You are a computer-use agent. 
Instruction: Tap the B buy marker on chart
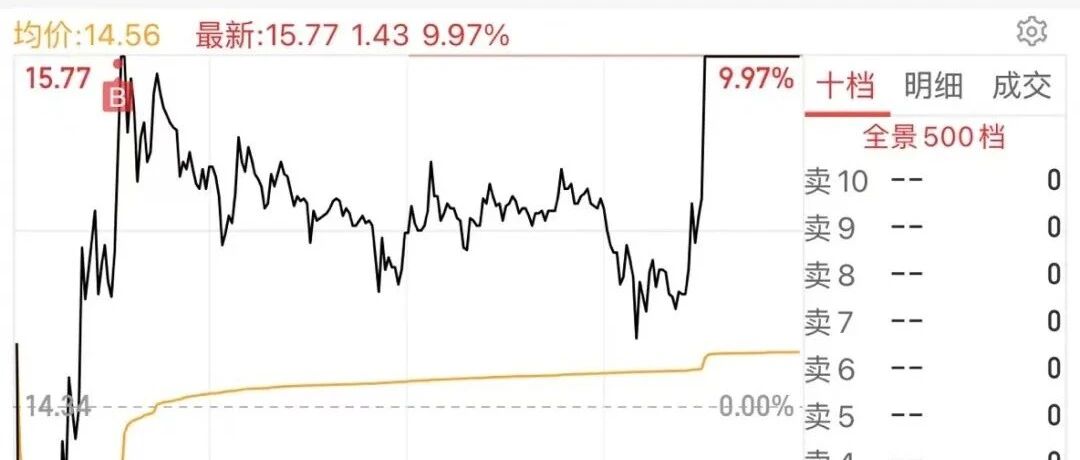(118, 96)
